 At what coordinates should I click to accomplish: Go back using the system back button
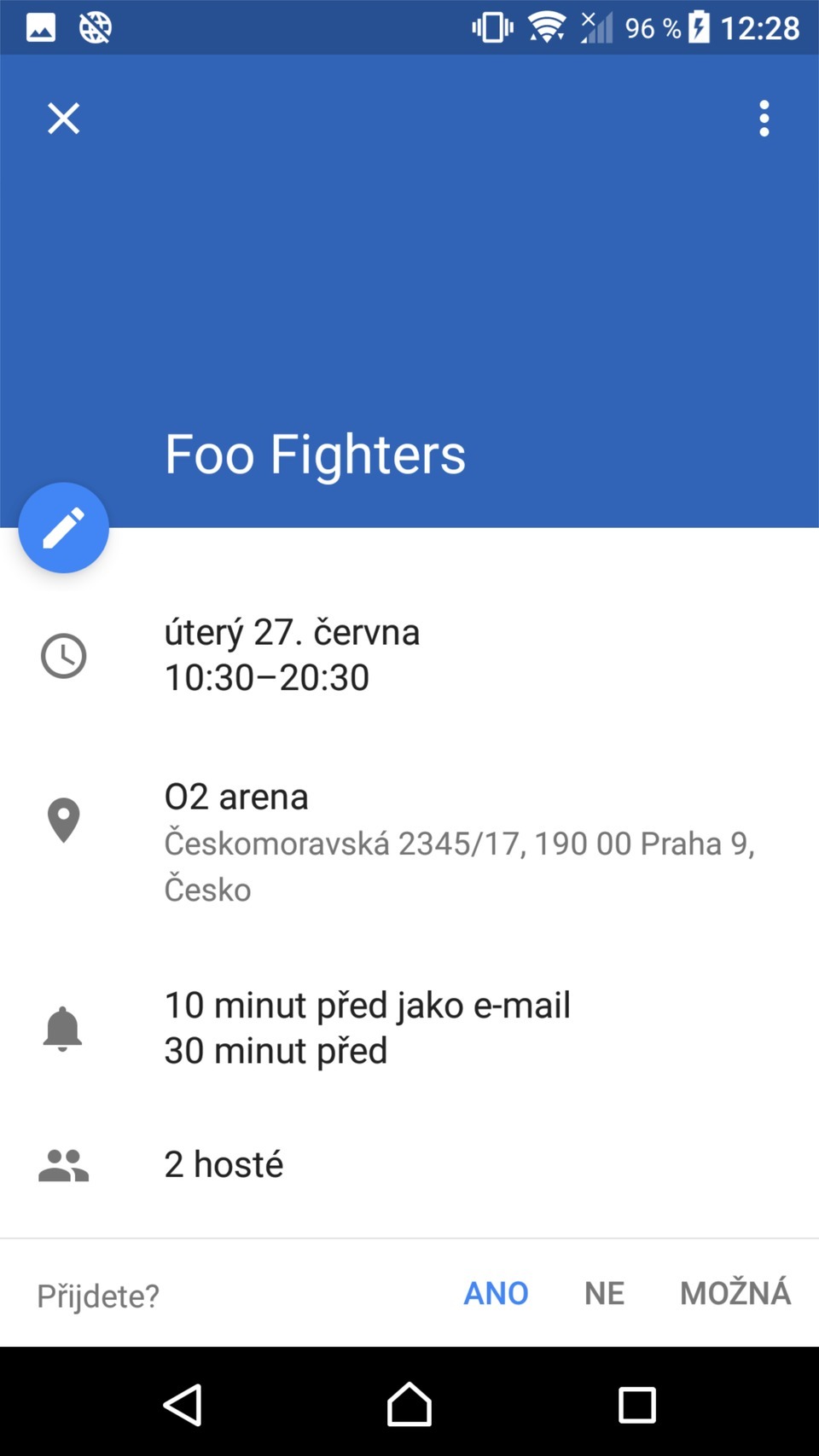pyautogui.click(x=183, y=1404)
